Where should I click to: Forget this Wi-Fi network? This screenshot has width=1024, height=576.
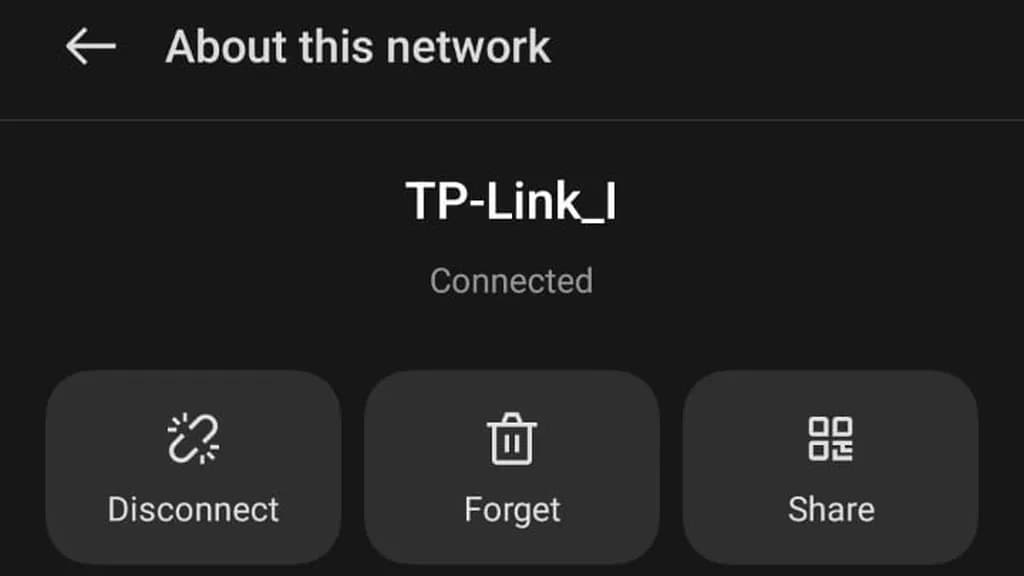[x=512, y=466]
